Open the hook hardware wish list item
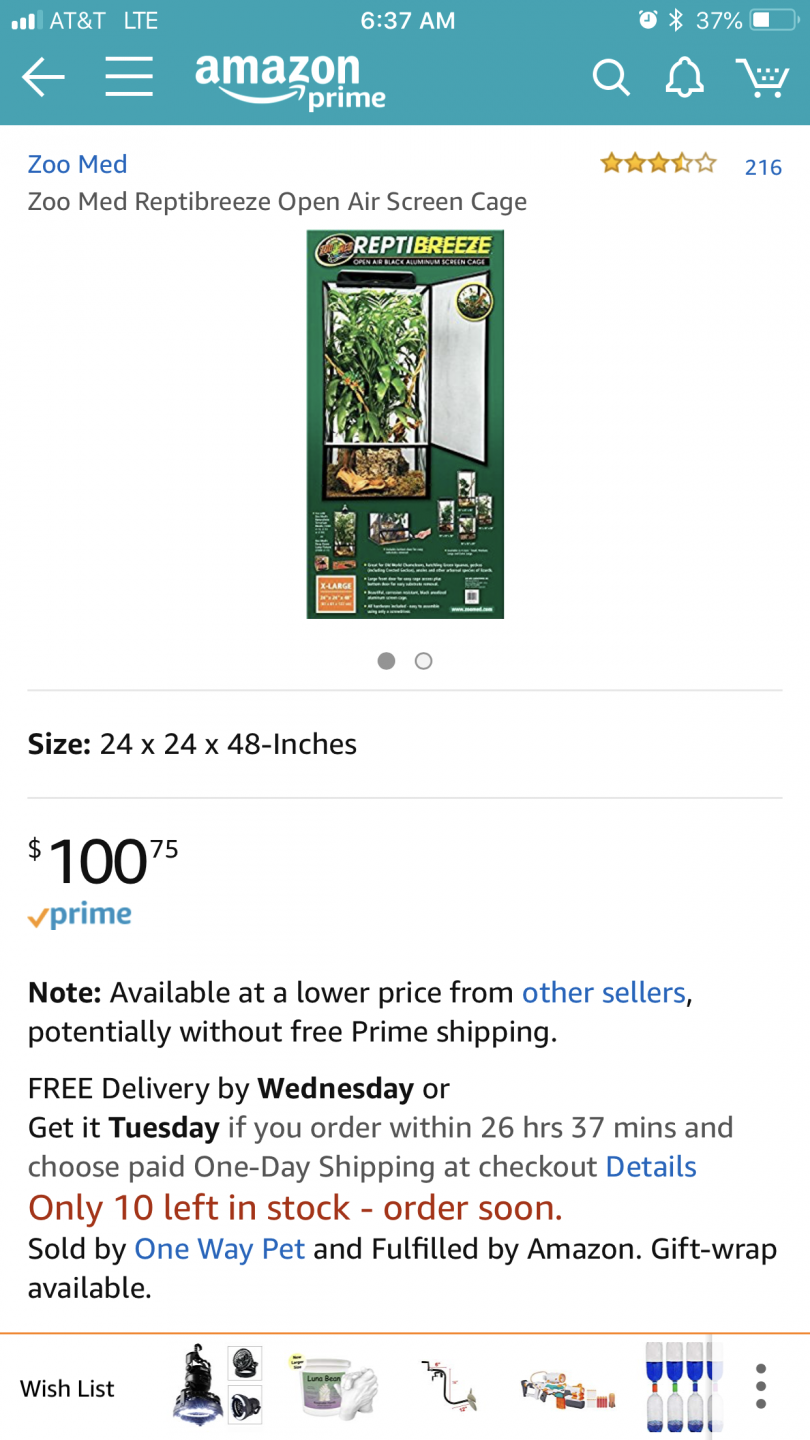This screenshot has width=810, height=1440. click(449, 1388)
